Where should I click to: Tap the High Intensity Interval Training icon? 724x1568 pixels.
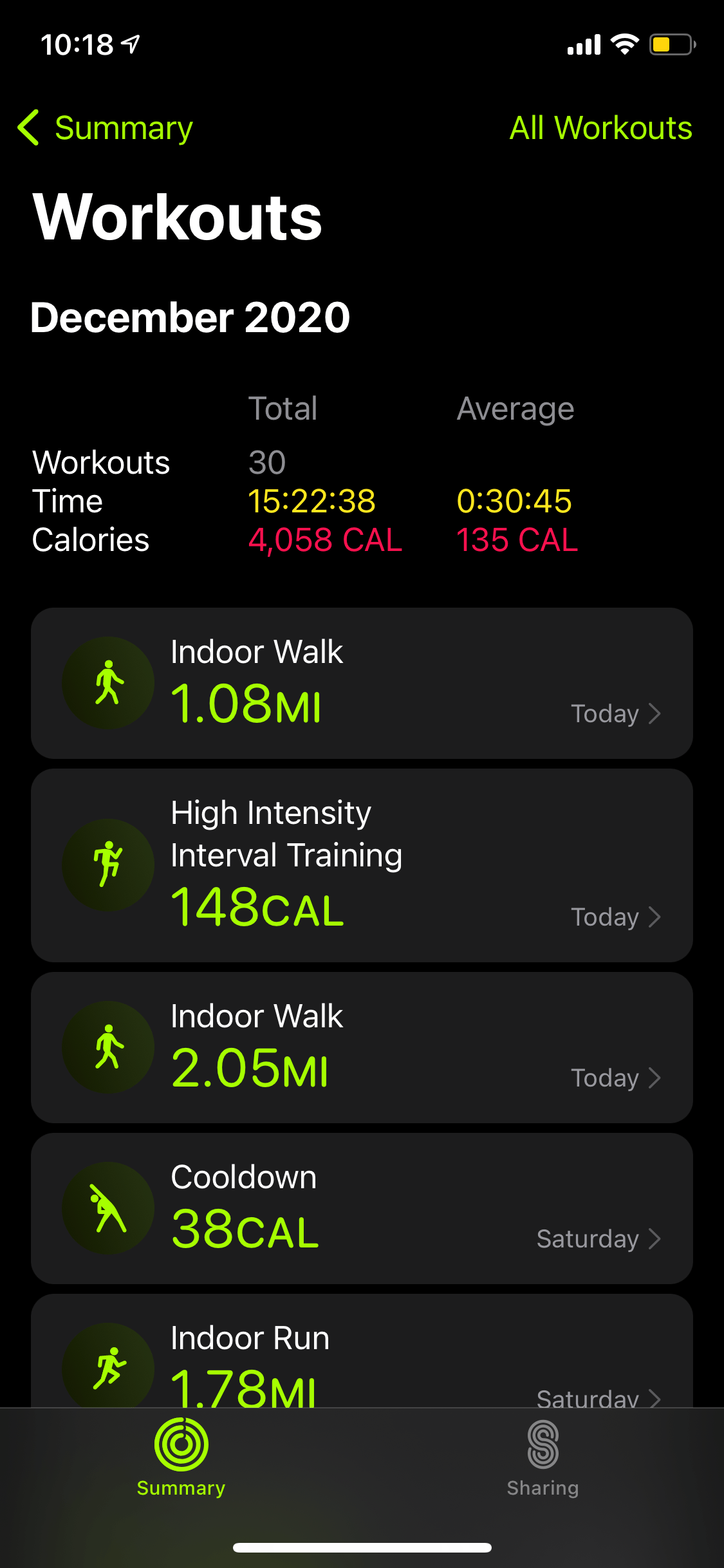pyautogui.click(x=108, y=864)
